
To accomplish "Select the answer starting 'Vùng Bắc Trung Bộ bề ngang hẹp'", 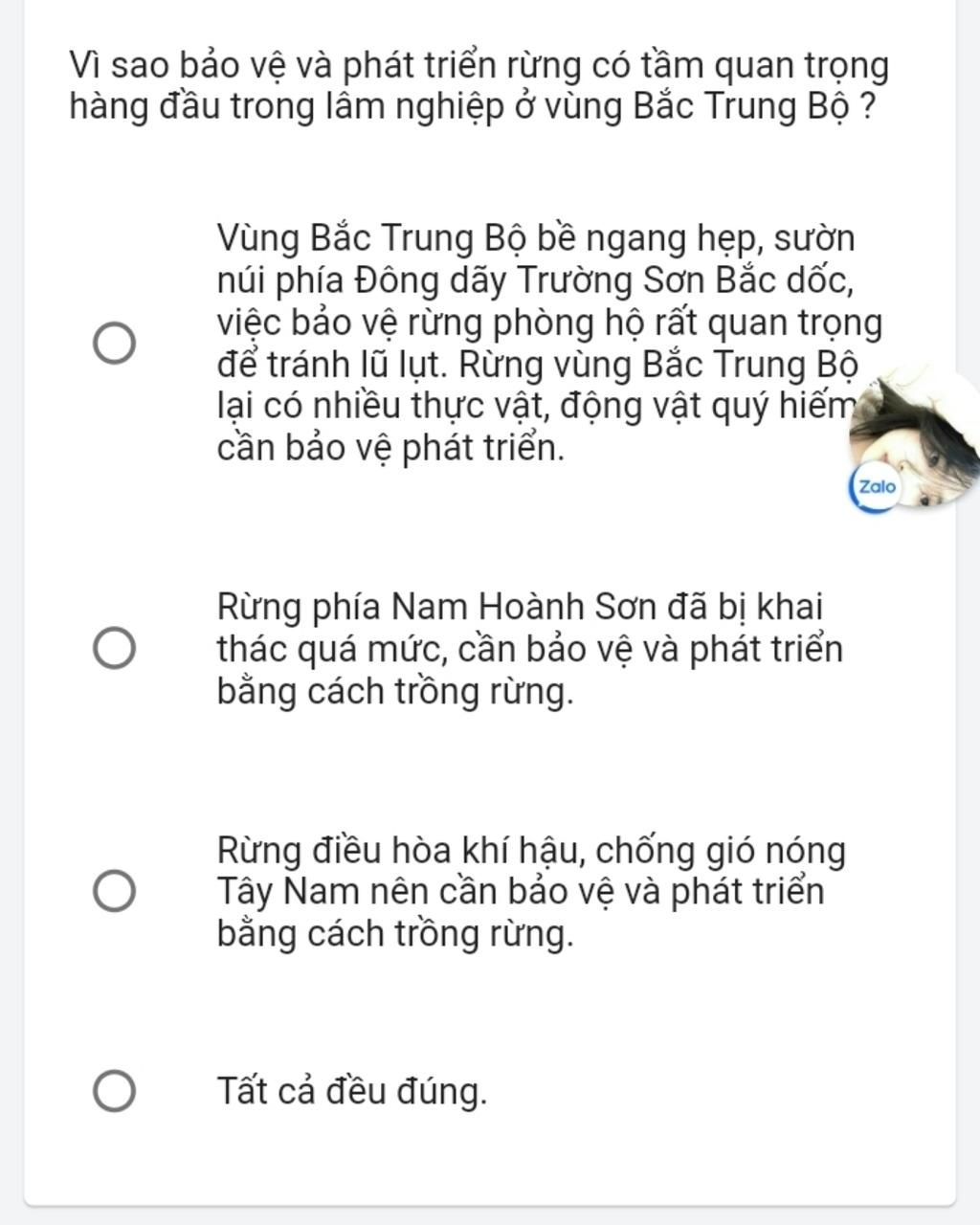I will click(x=114, y=343).
